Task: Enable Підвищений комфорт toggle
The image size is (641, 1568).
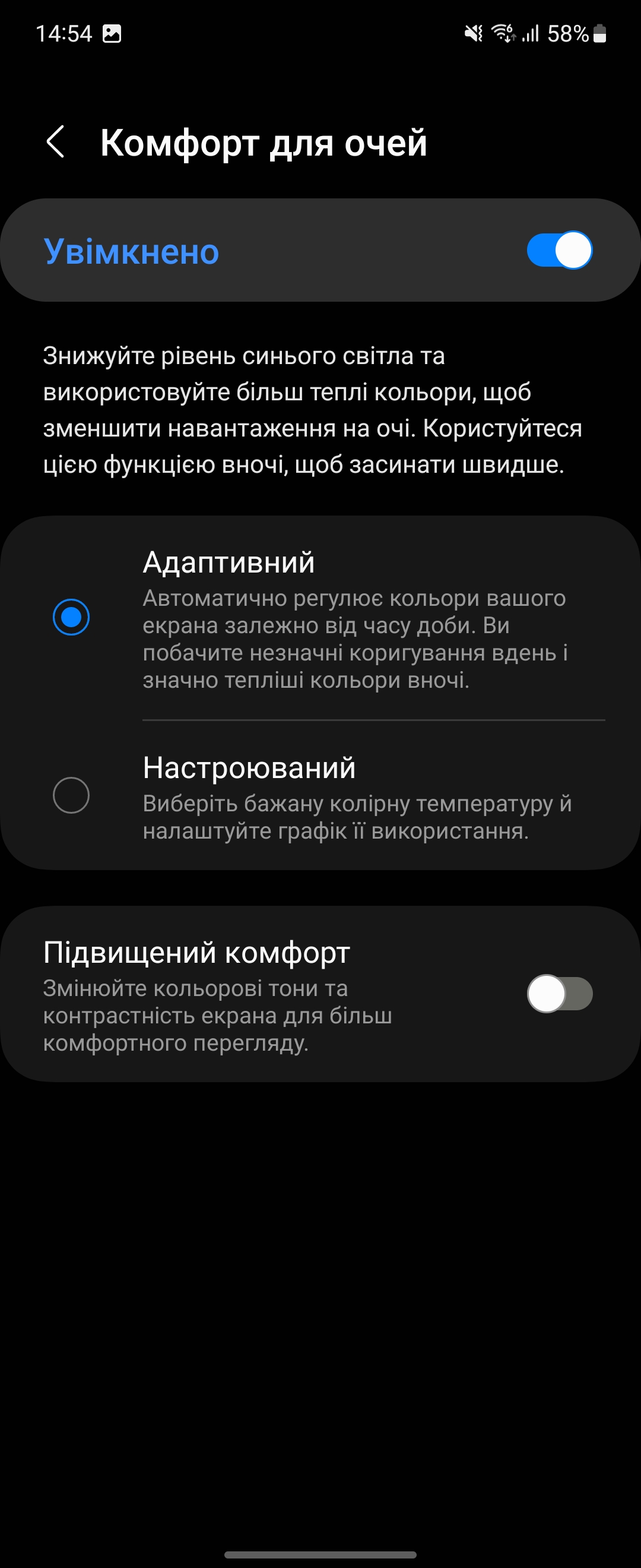Action: [x=559, y=994]
